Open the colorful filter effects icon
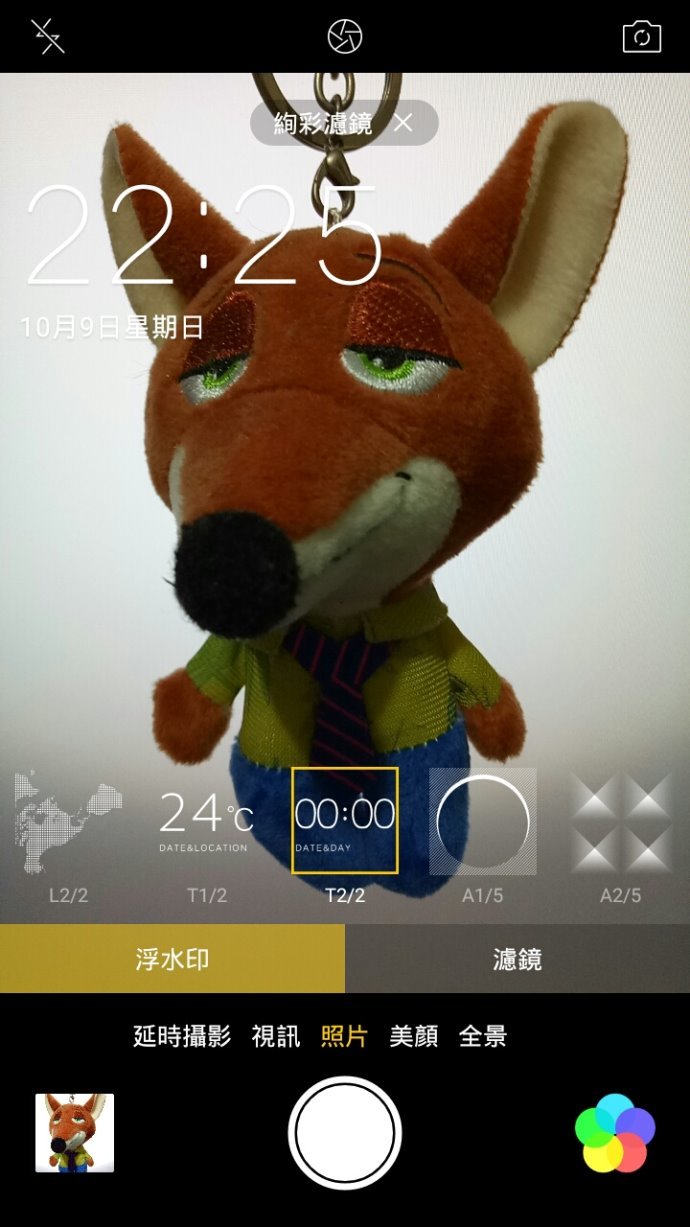 tap(615, 1133)
